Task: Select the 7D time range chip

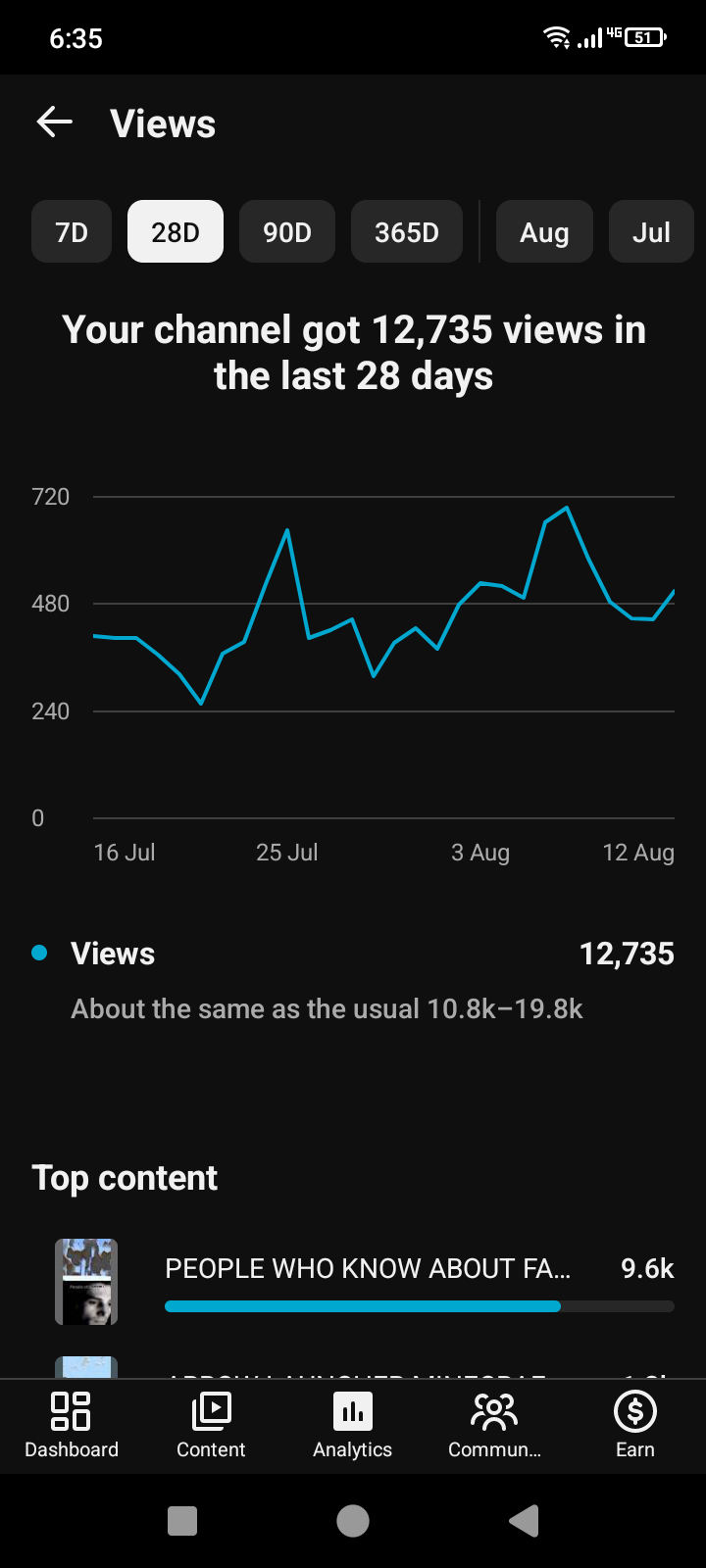Action: point(72,232)
